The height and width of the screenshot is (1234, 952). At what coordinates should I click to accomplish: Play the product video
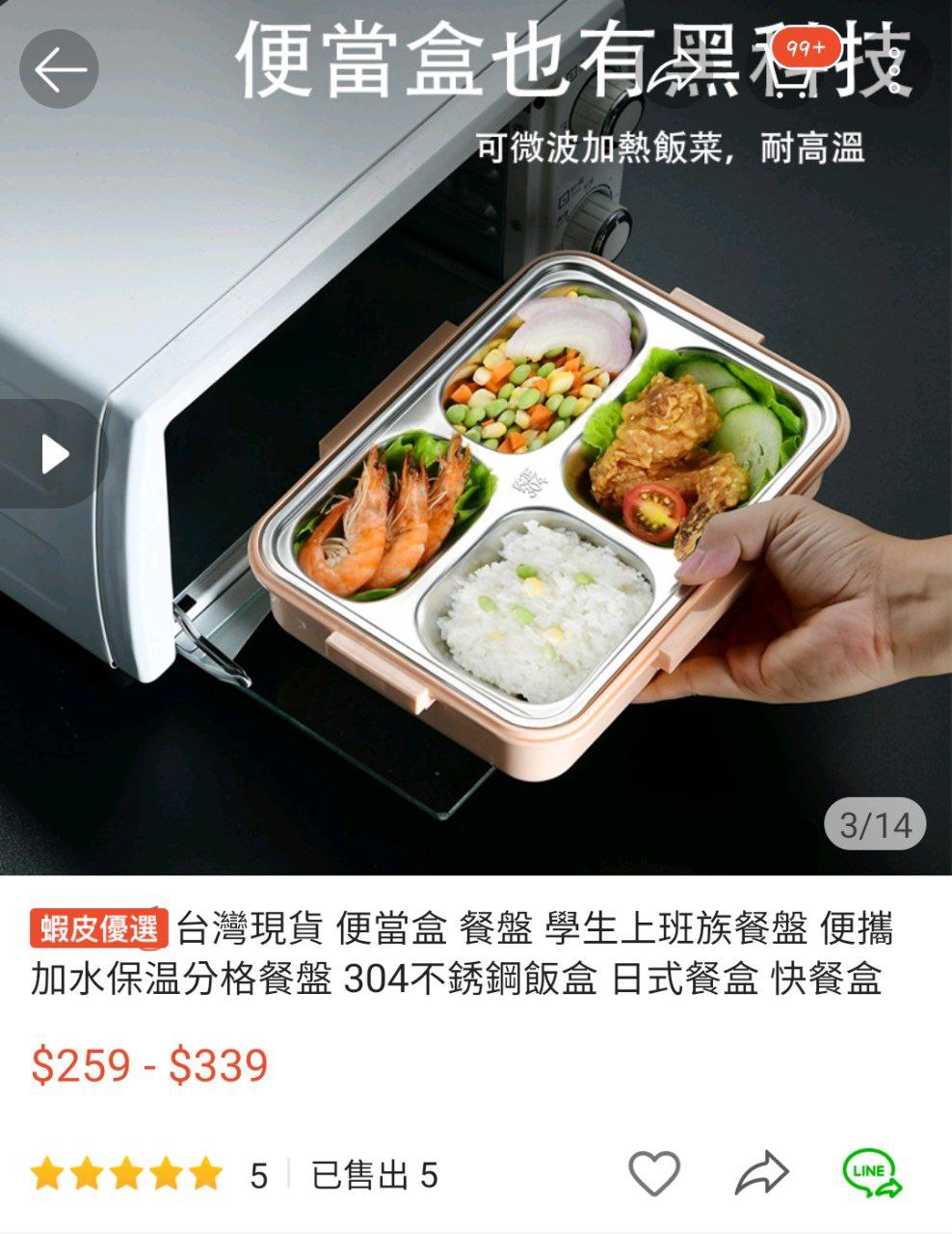54,453
